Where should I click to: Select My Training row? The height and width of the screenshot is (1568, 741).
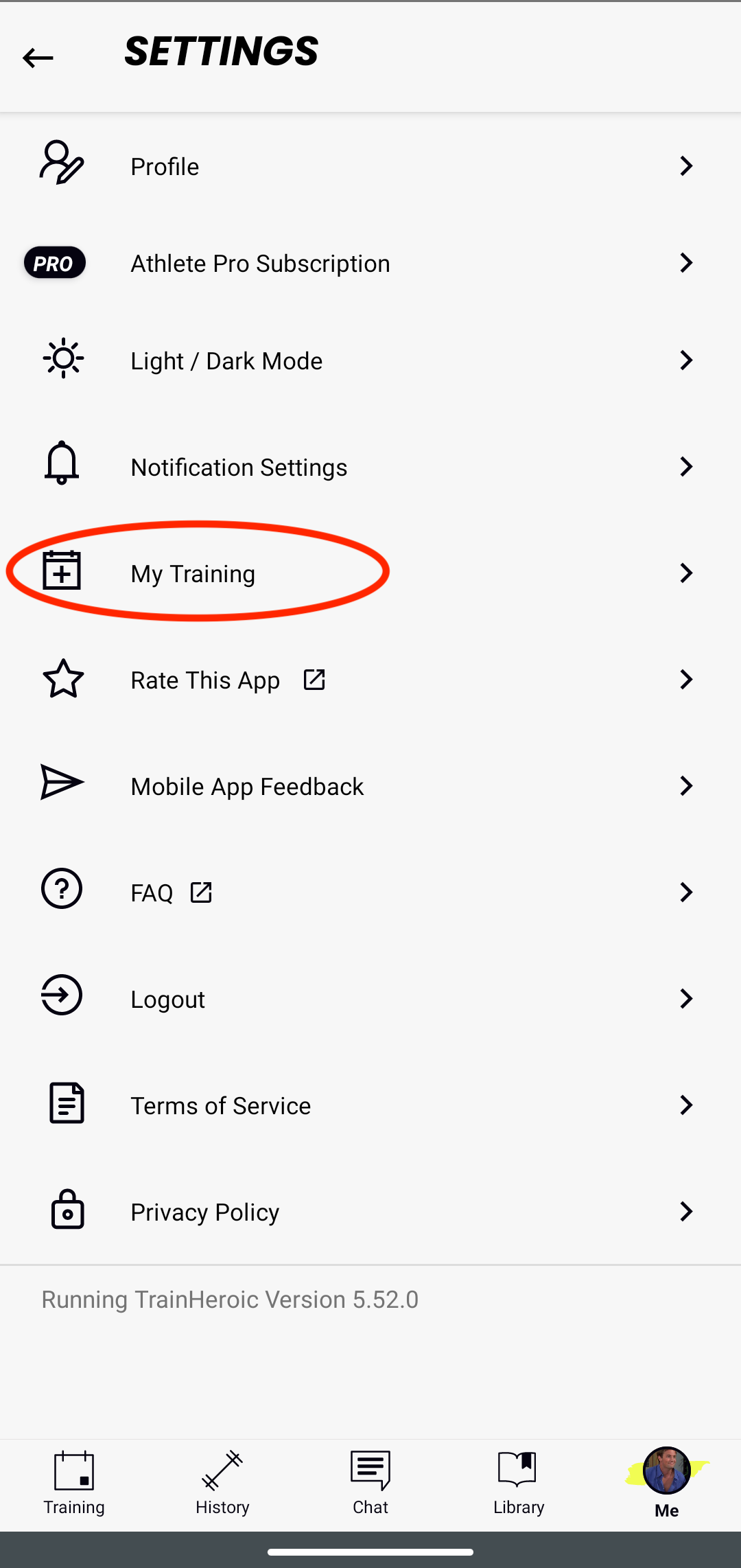point(370,573)
